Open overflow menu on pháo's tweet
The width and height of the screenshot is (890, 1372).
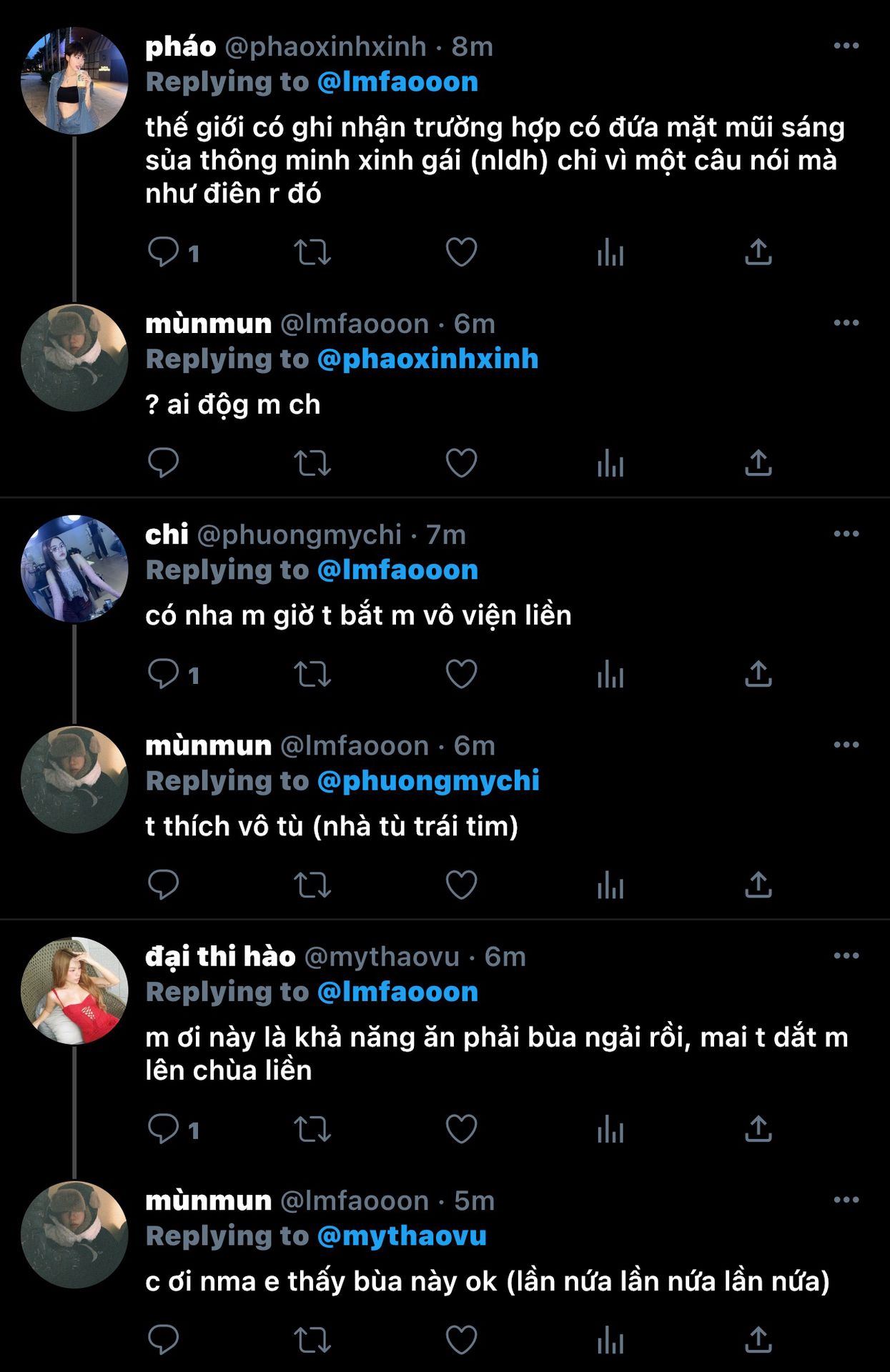pos(846,46)
